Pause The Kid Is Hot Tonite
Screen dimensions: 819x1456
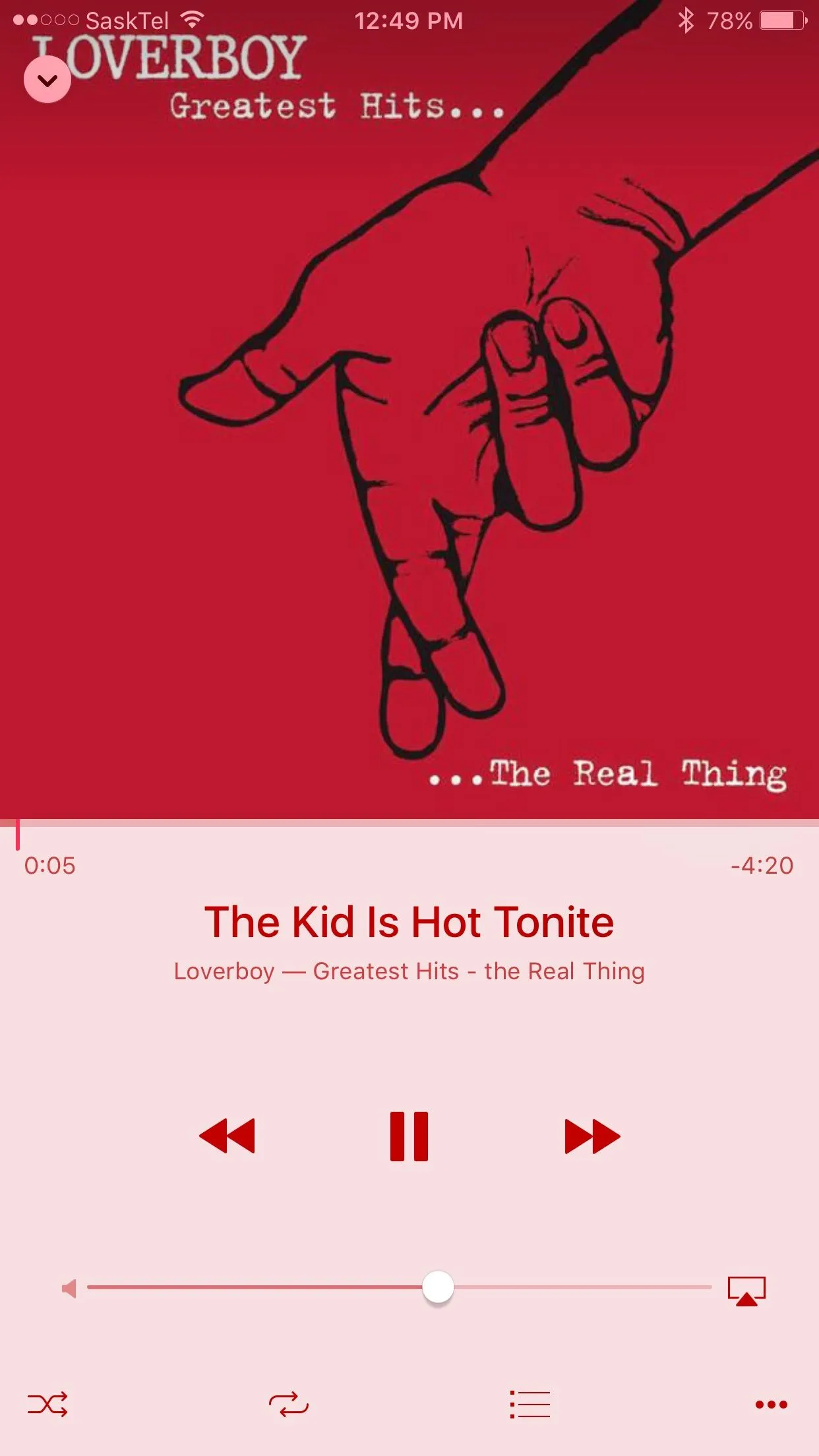409,1136
